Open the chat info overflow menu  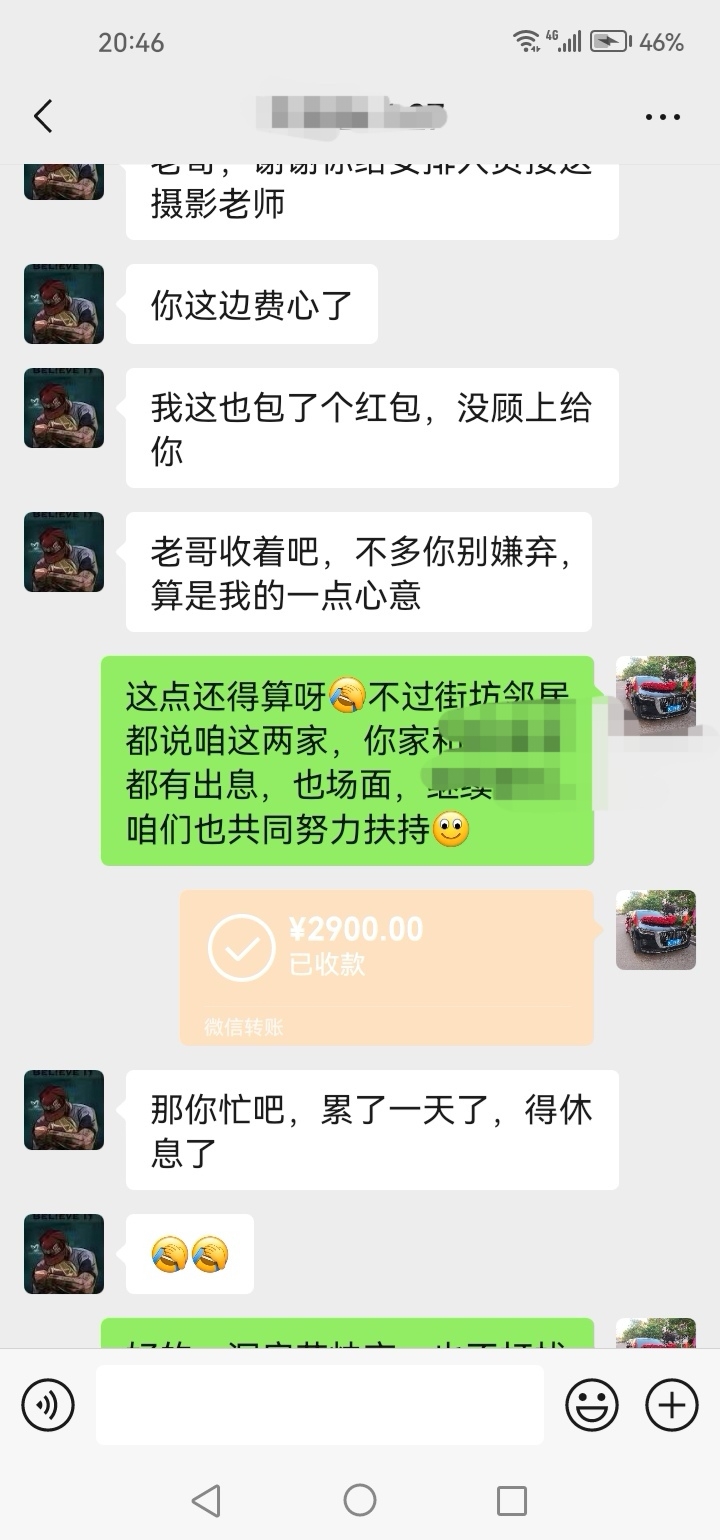[662, 117]
